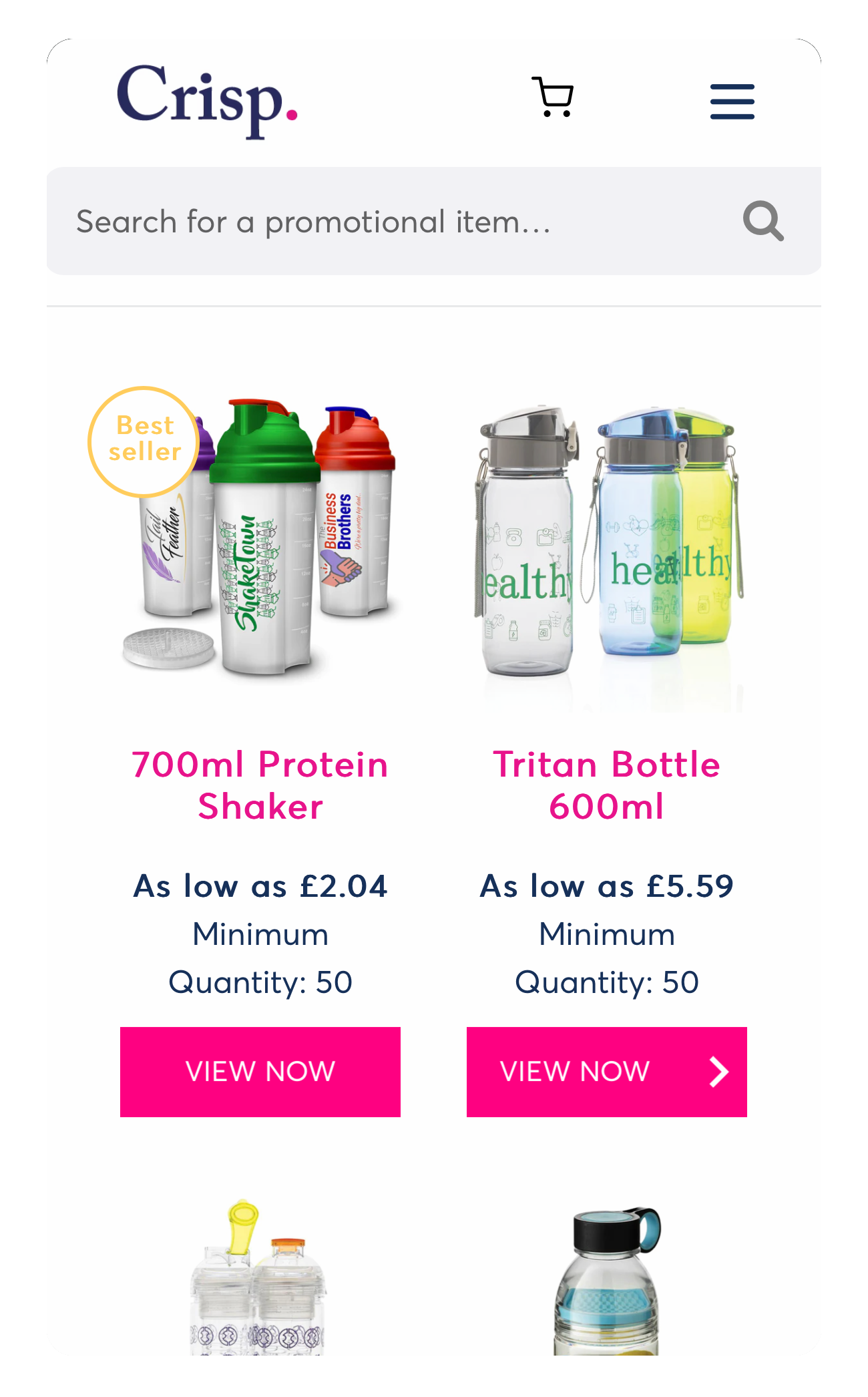Image resolution: width=868 pixels, height=1397 pixels.
Task: Open the 700ml Protein Shaker product image
Action: click(x=260, y=541)
